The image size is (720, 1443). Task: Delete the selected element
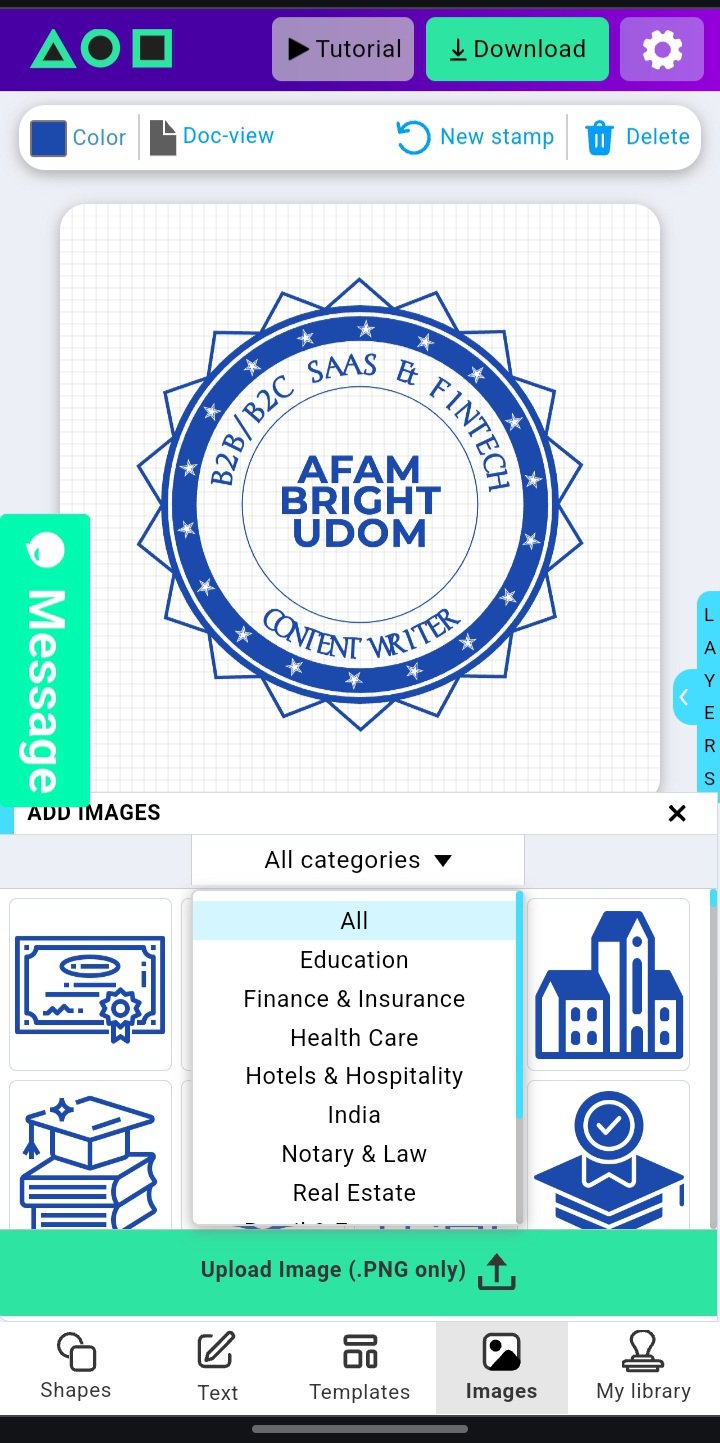point(637,137)
